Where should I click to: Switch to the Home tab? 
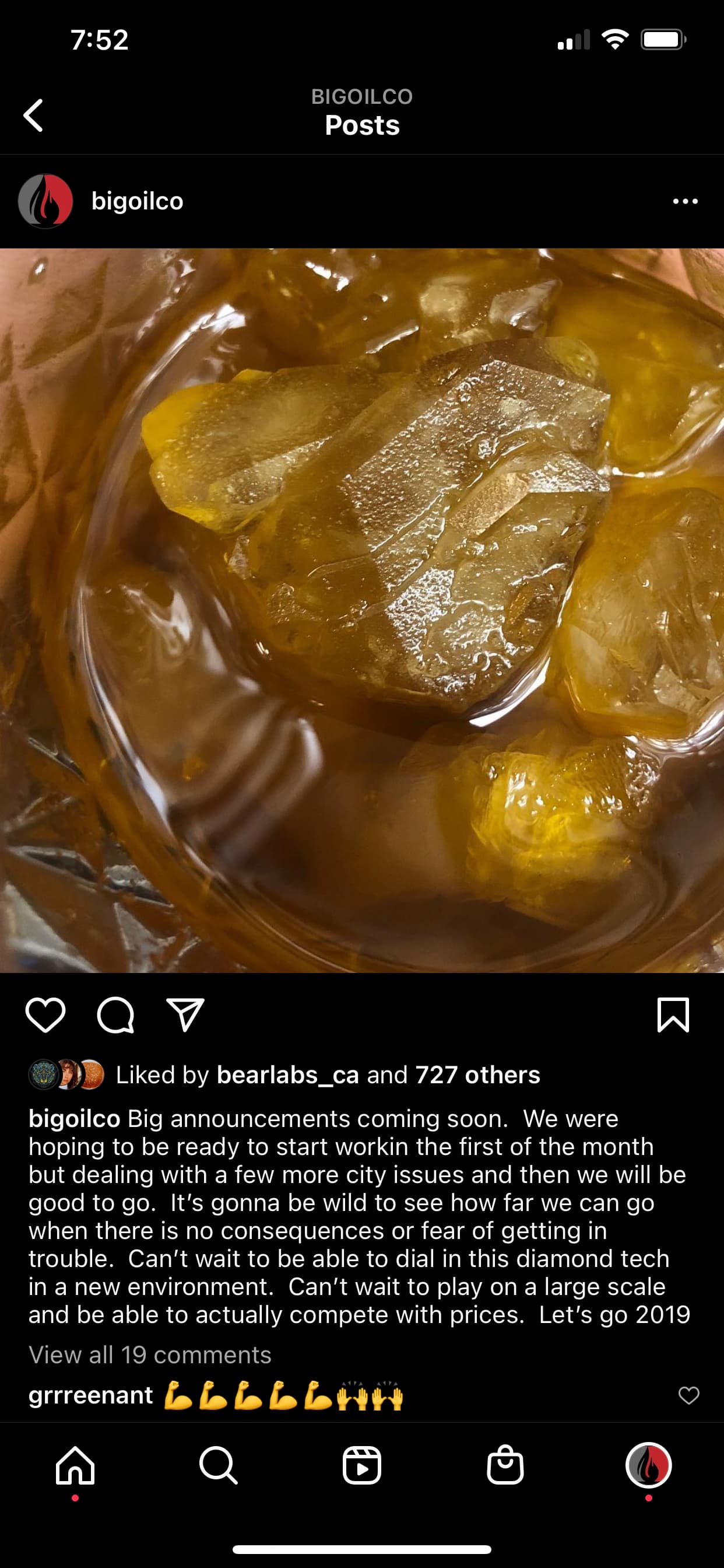point(75,1465)
